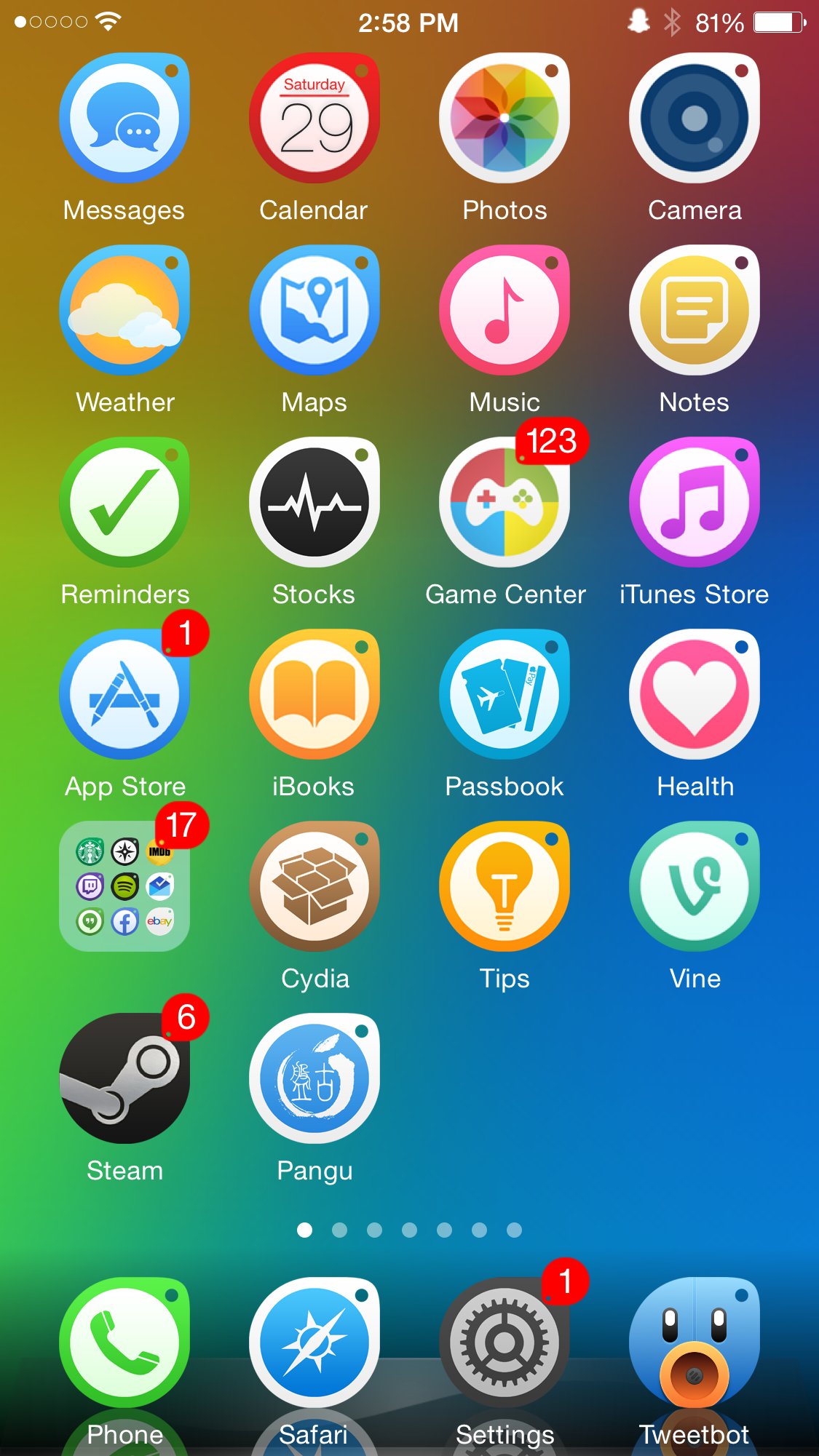Open Notes
The height and width of the screenshot is (1456, 819).
(695, 311)
